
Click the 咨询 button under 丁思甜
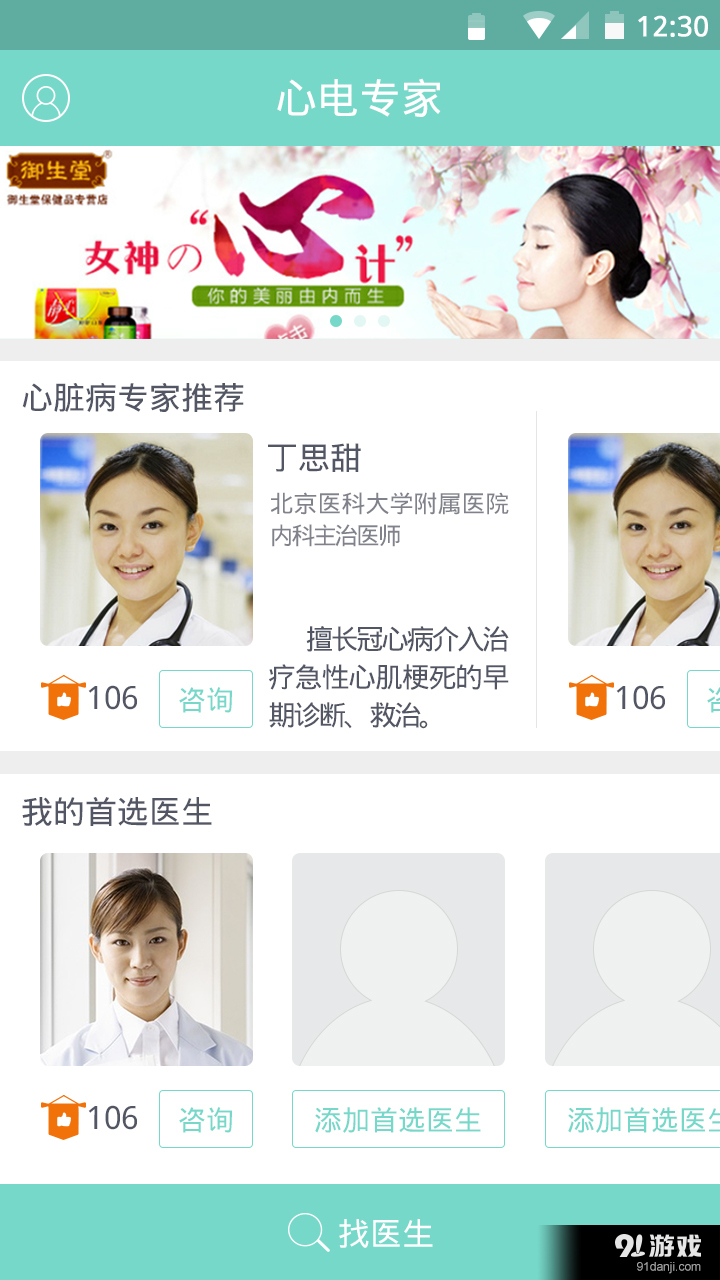(x=205, y=698)
